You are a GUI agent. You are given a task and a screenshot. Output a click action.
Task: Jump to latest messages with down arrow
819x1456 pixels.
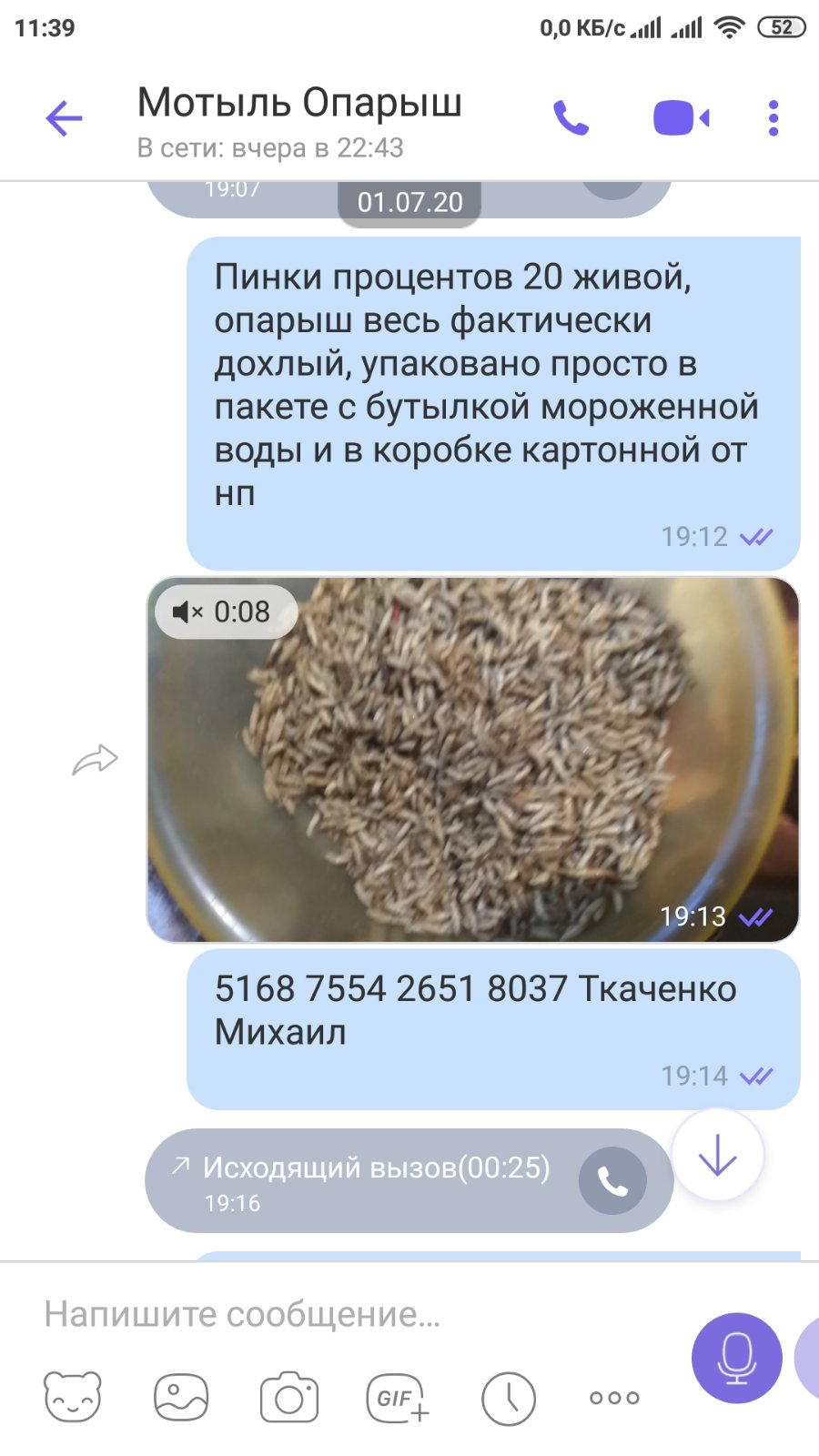[x=717, y=1155]
